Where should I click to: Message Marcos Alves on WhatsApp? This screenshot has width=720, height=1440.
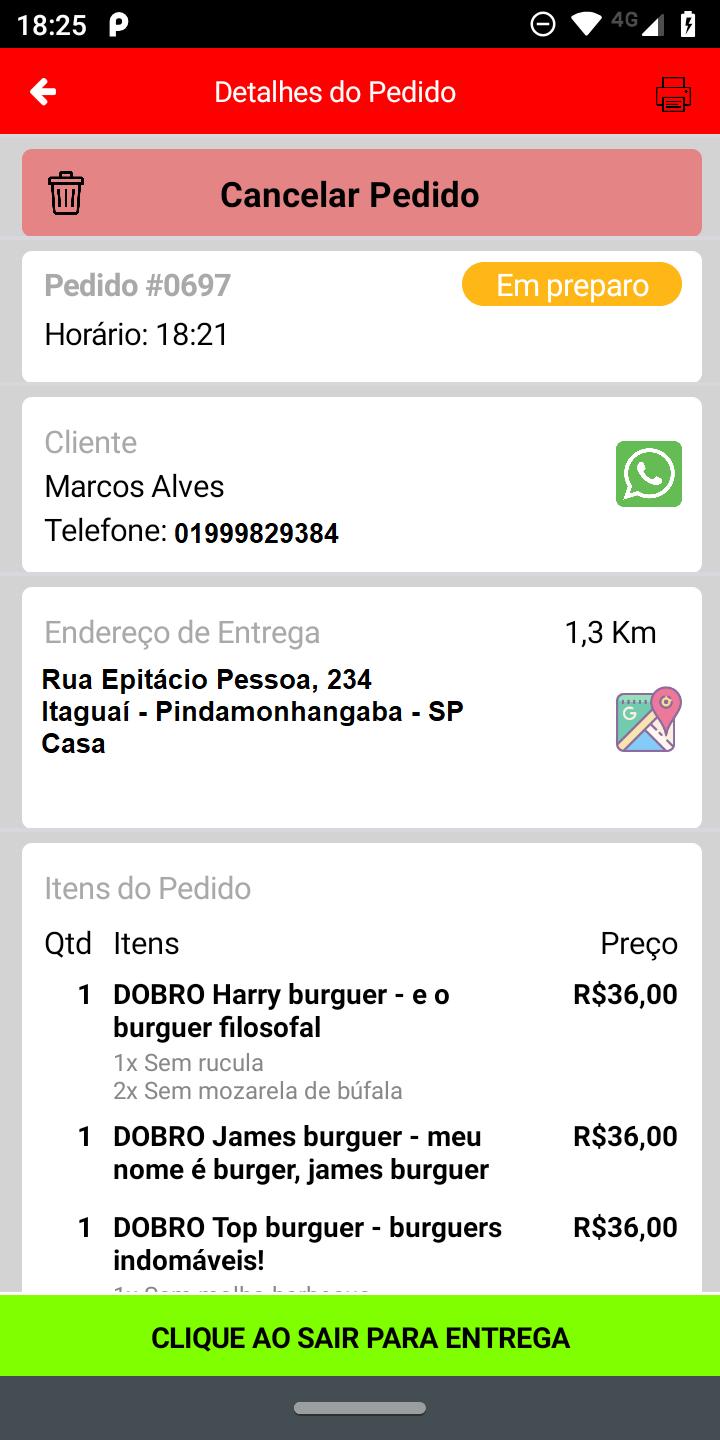[649, 474]
